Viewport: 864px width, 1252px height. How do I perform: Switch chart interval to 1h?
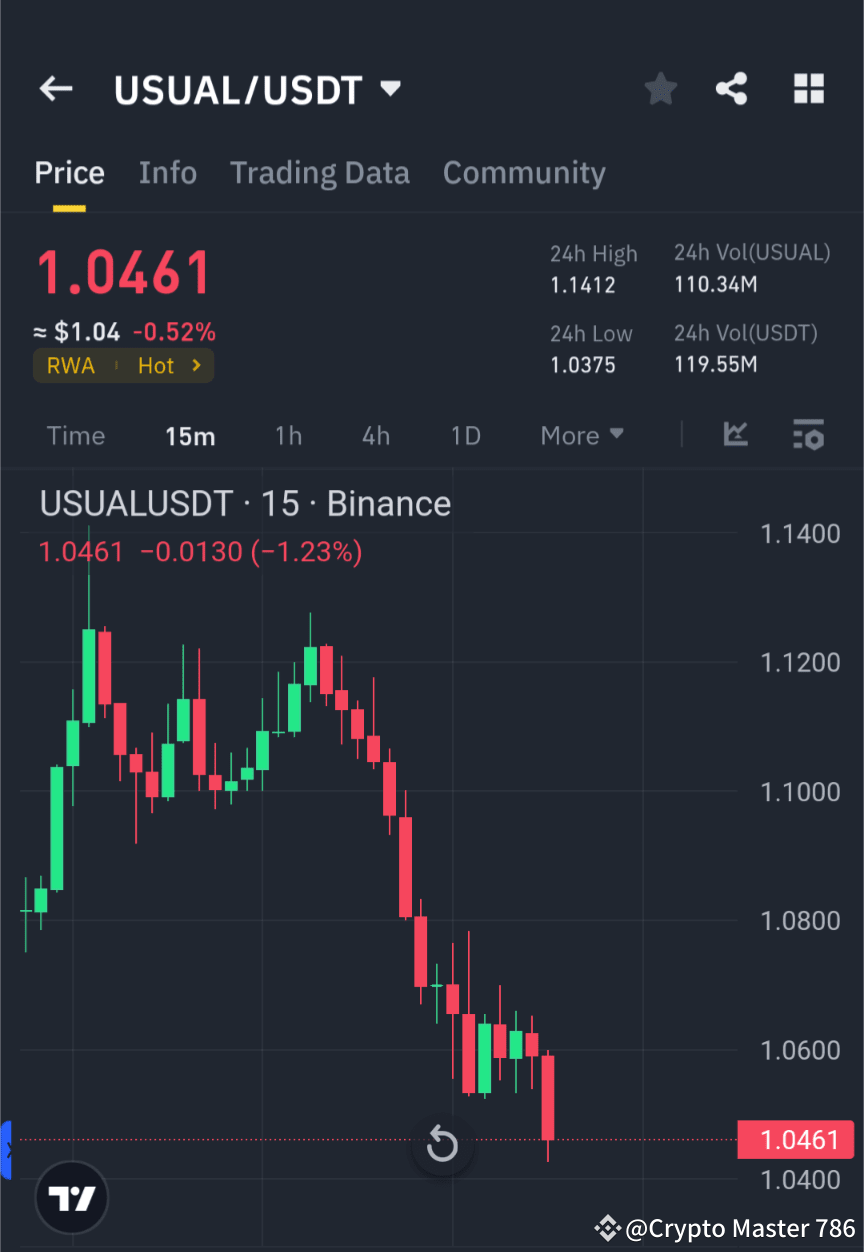point(288,435)
